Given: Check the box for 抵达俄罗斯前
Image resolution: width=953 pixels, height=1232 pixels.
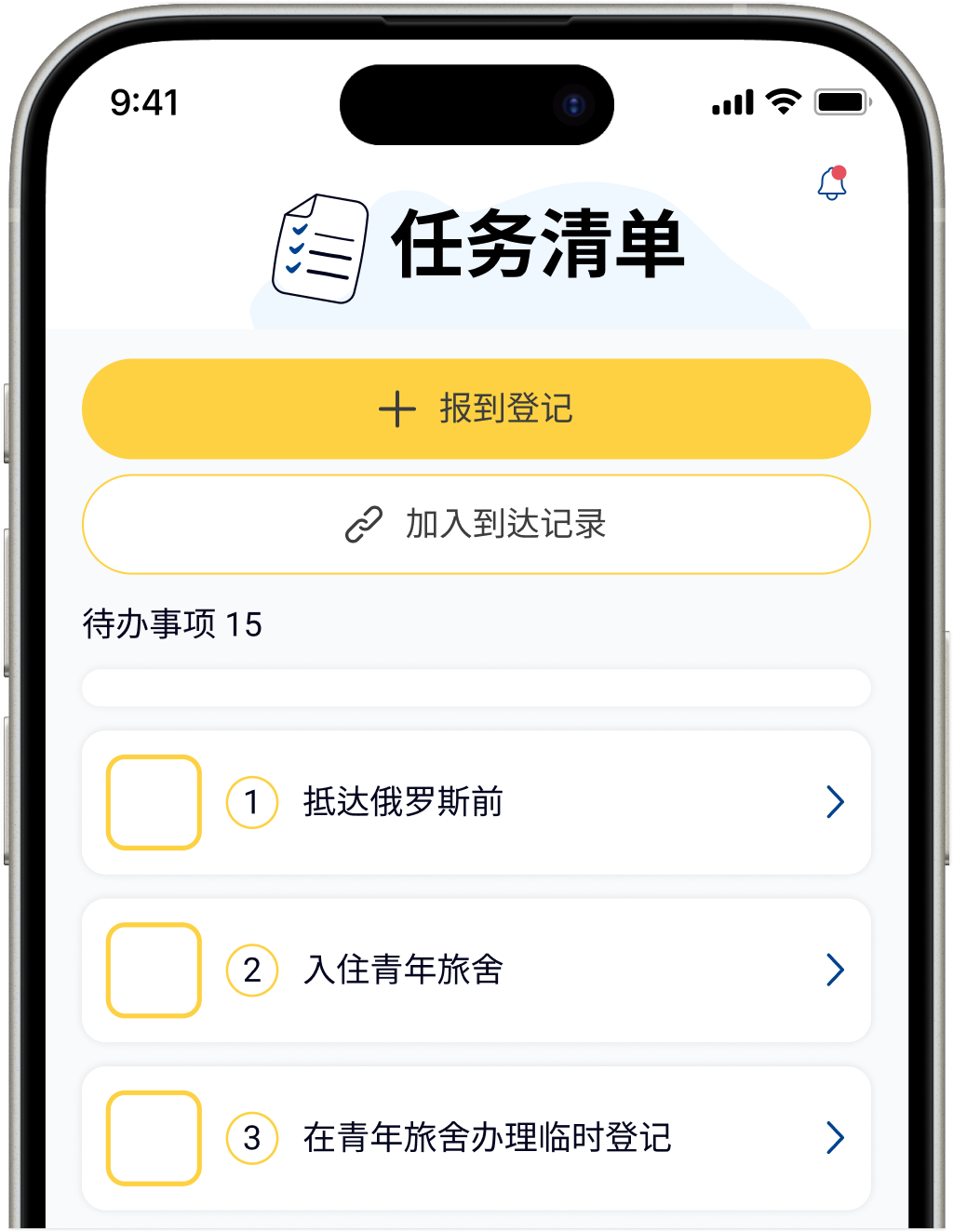Looking at the screenshot, I should click(154, 802).
